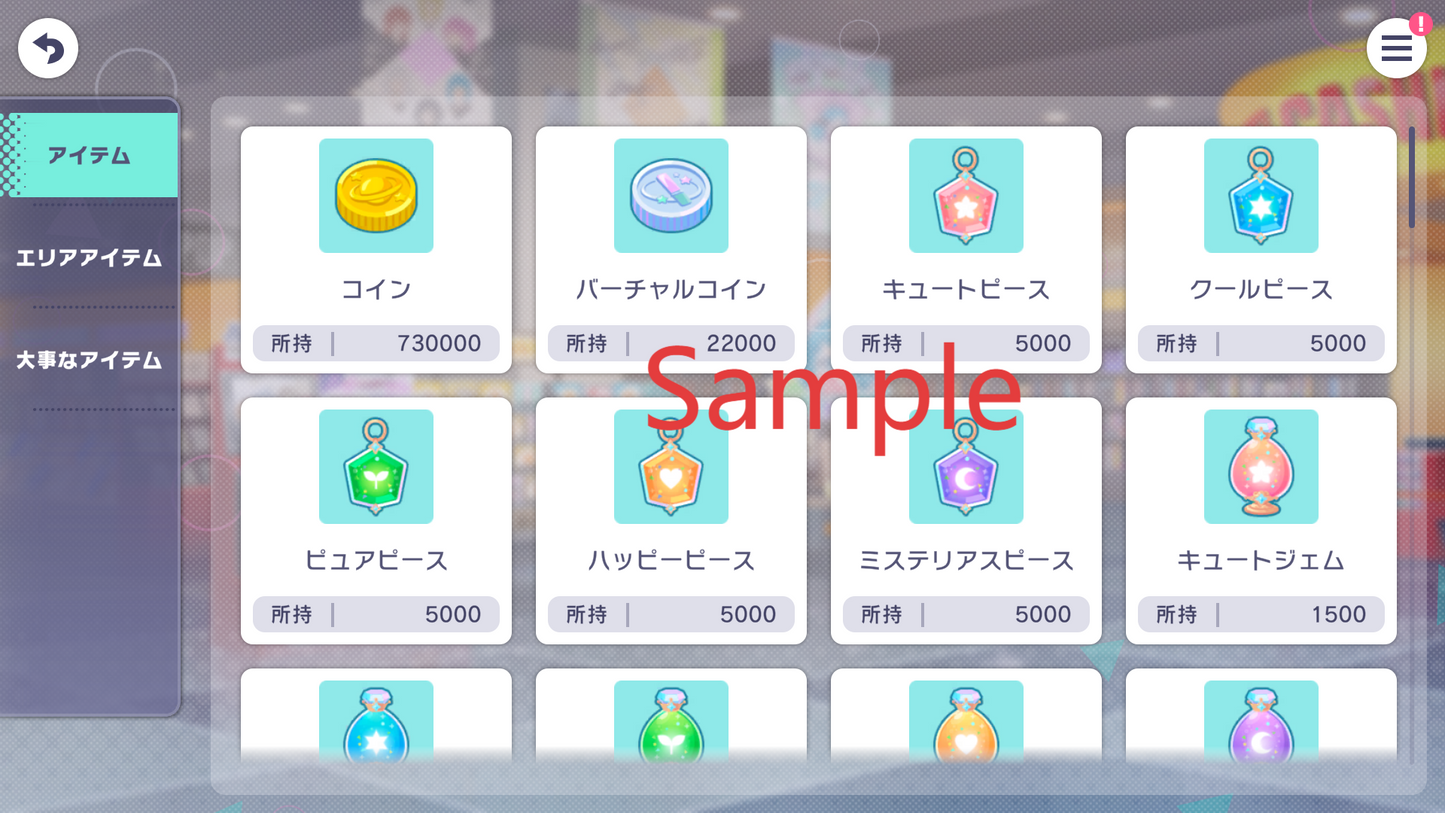View the キュートピース item
The image size is (1445, 813).
(966, 250)
